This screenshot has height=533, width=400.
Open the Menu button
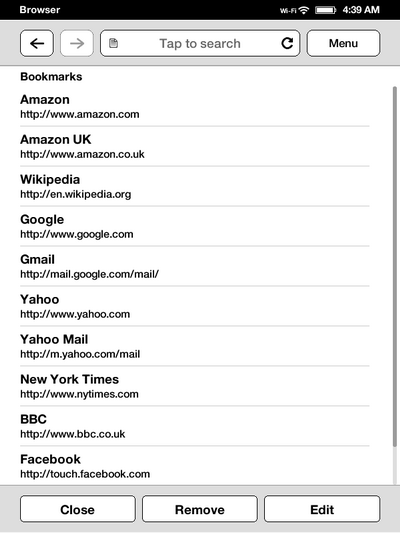click(343, 43)
